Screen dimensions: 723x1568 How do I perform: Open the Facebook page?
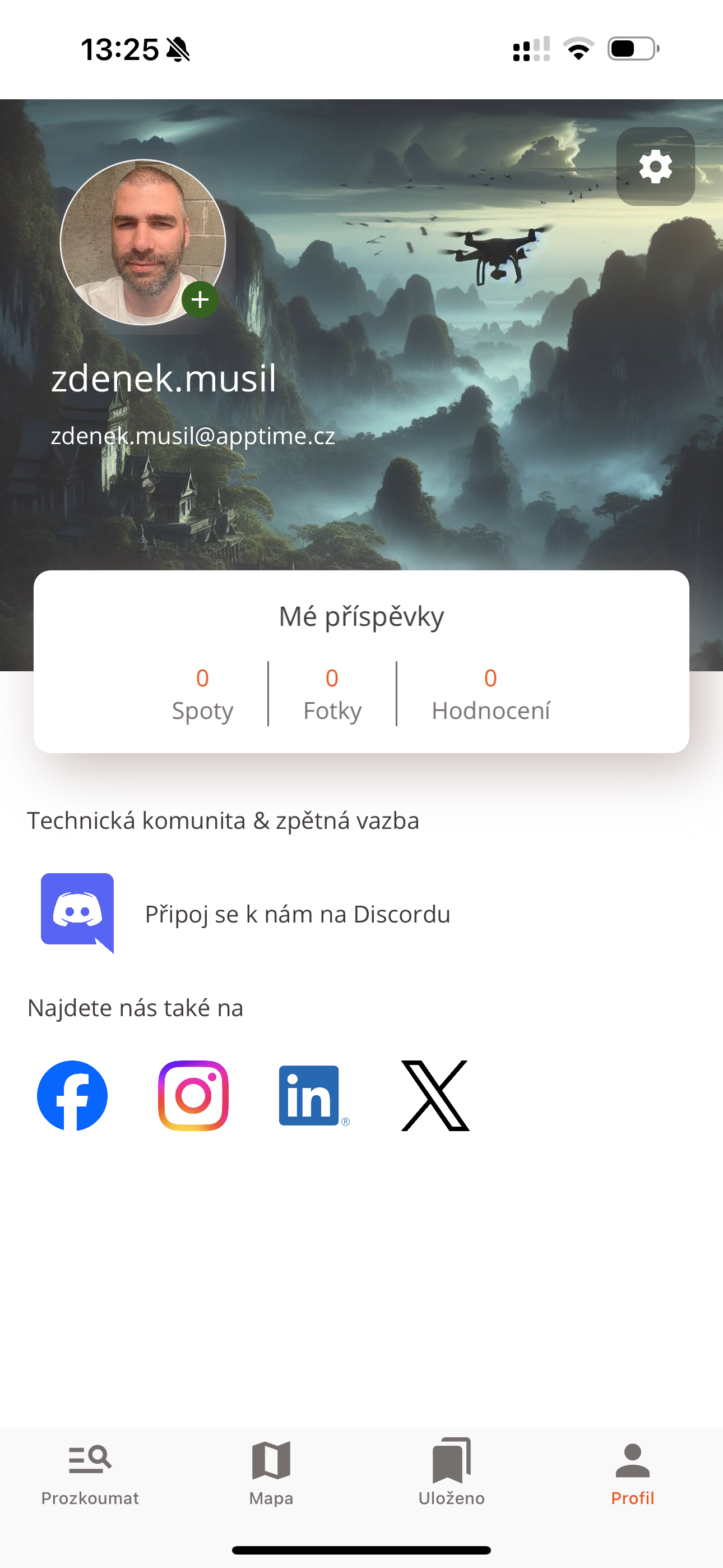click(x=72, y=1096)
